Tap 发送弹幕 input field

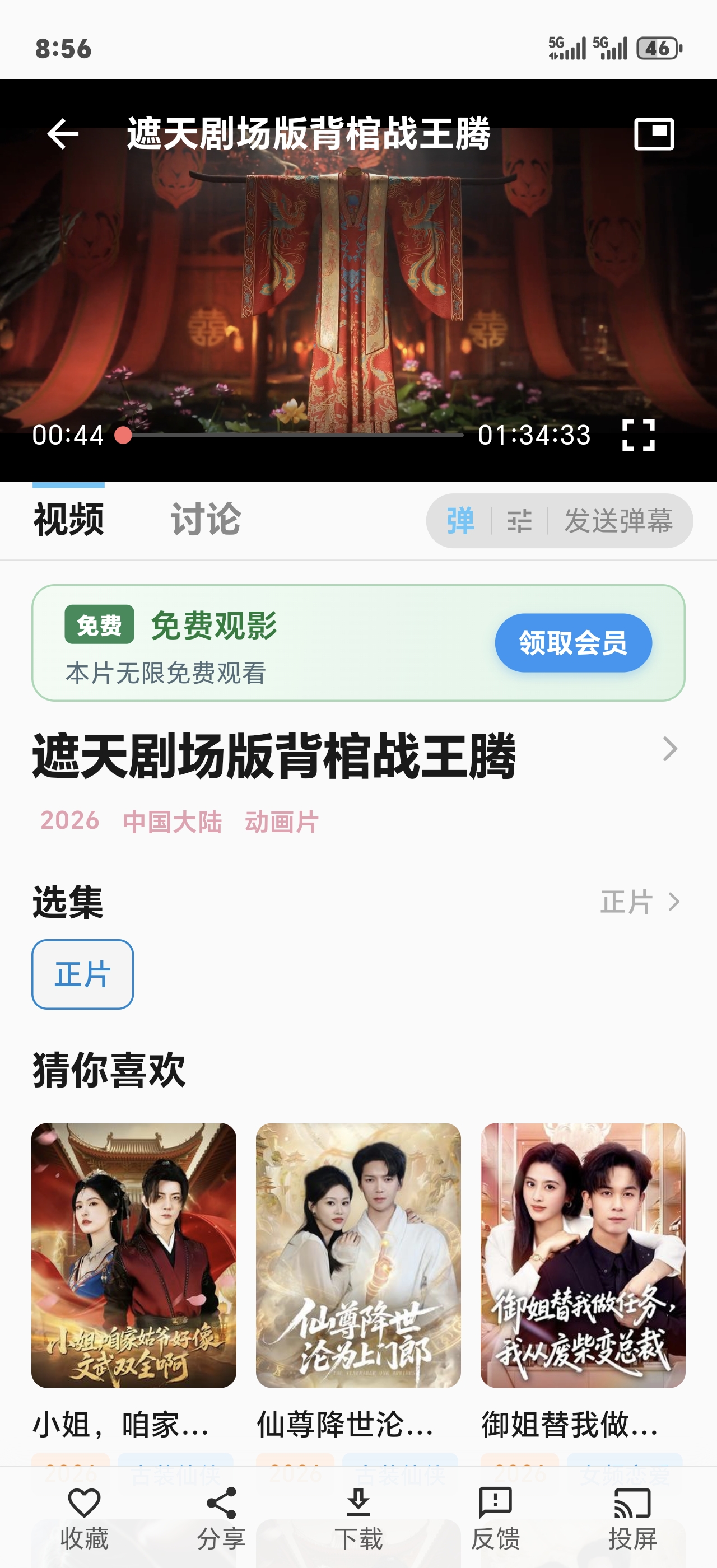[618, 521]
